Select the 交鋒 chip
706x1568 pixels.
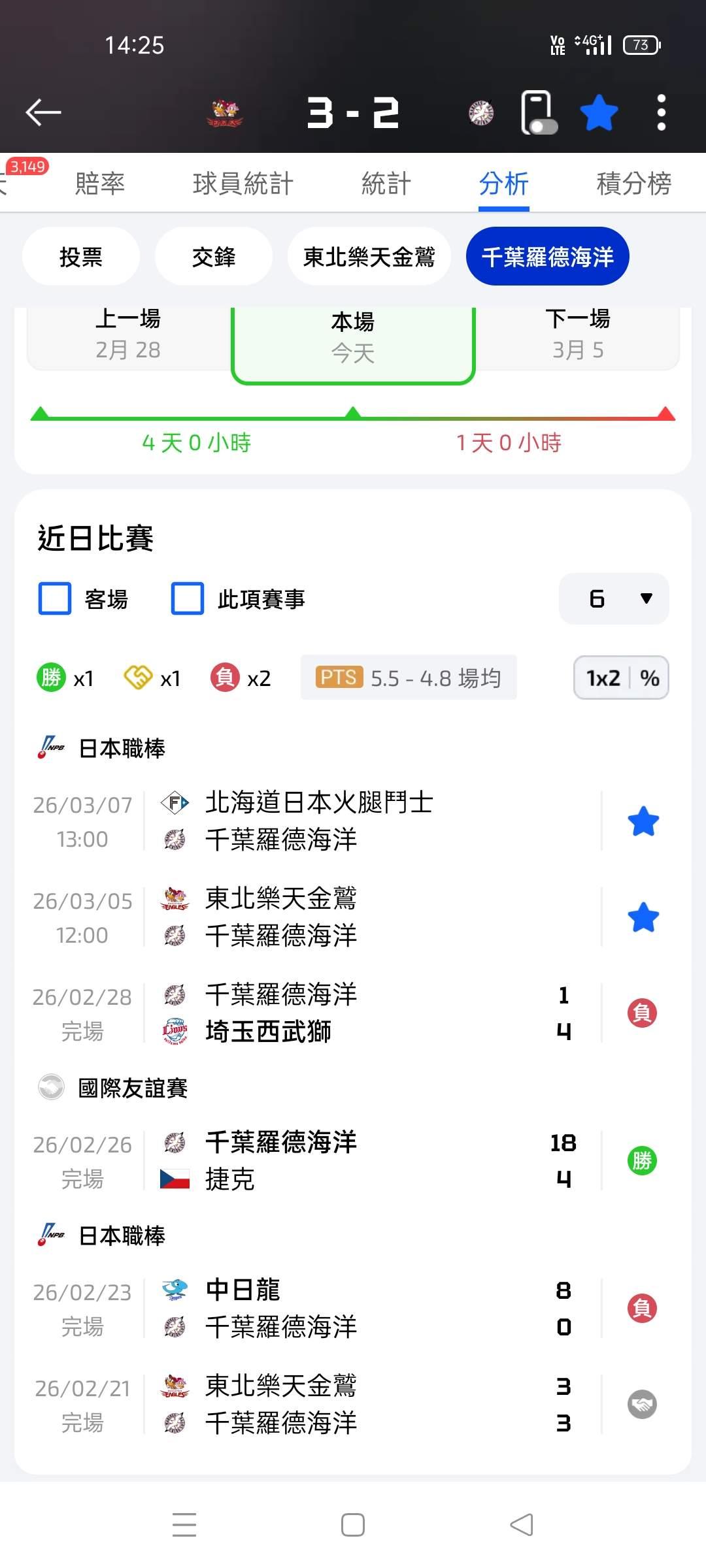[213, 257]
